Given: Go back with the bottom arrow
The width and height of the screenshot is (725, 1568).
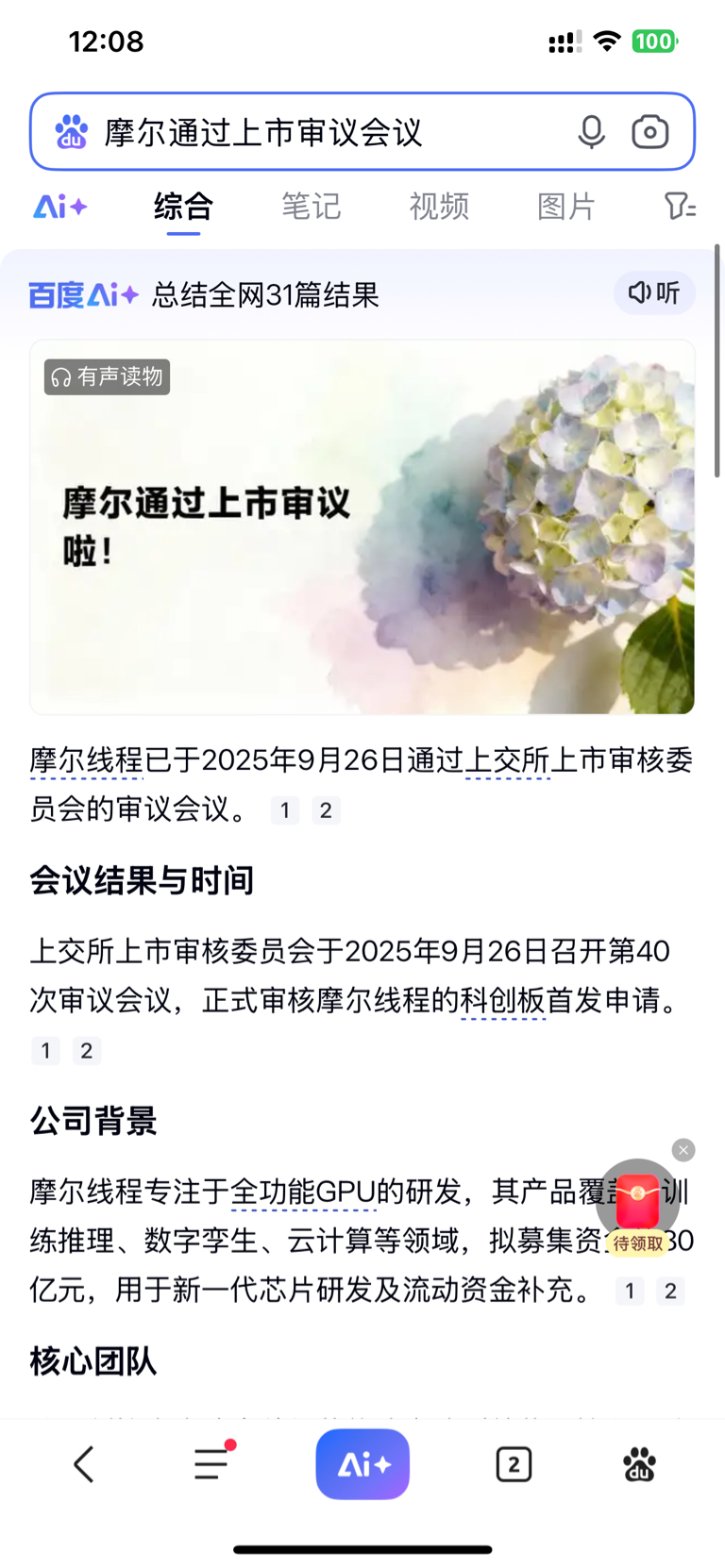Looking at the screenshot, I should [x=84, y=1465].
